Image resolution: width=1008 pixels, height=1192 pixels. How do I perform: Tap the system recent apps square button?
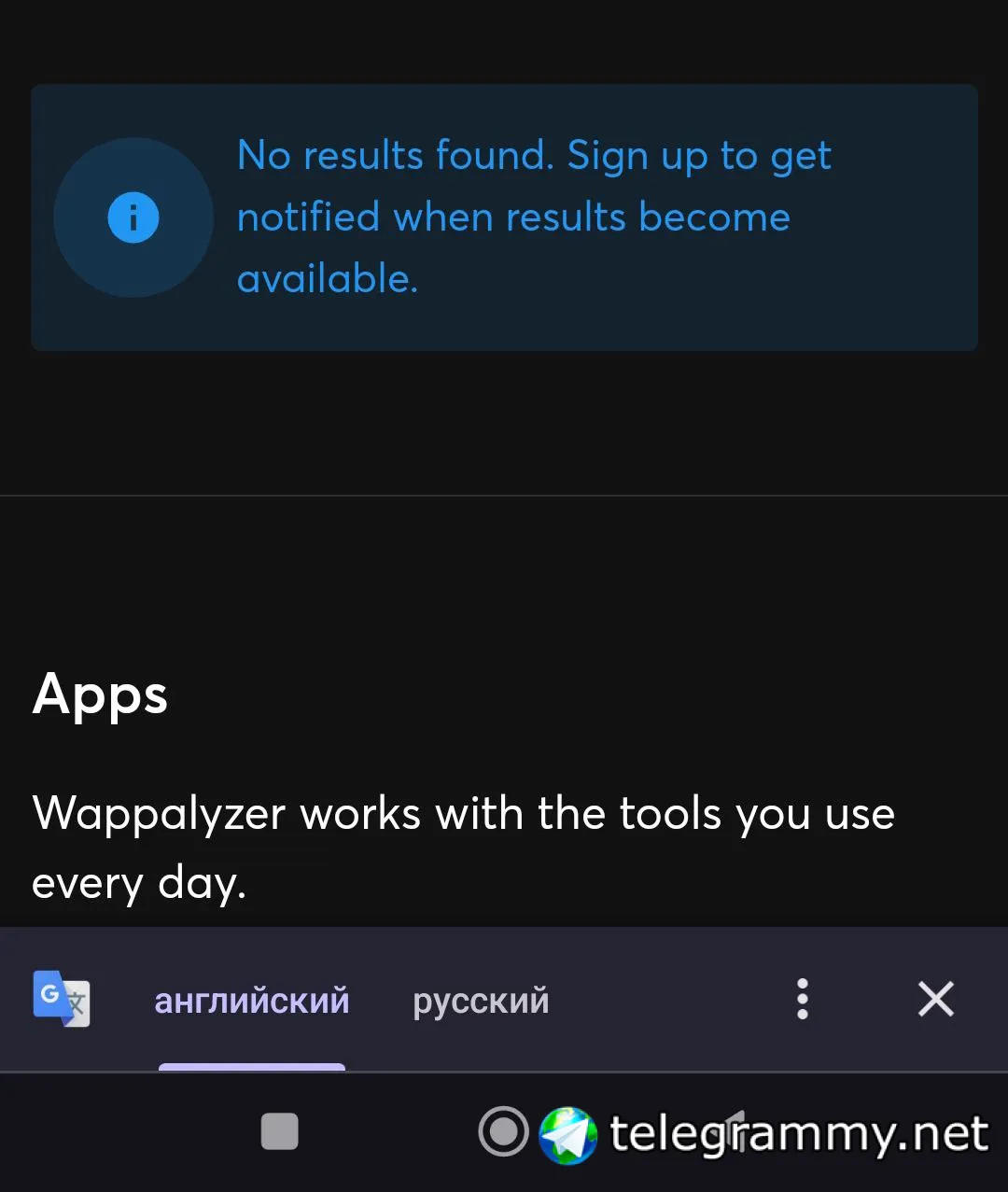[279, 1131]
